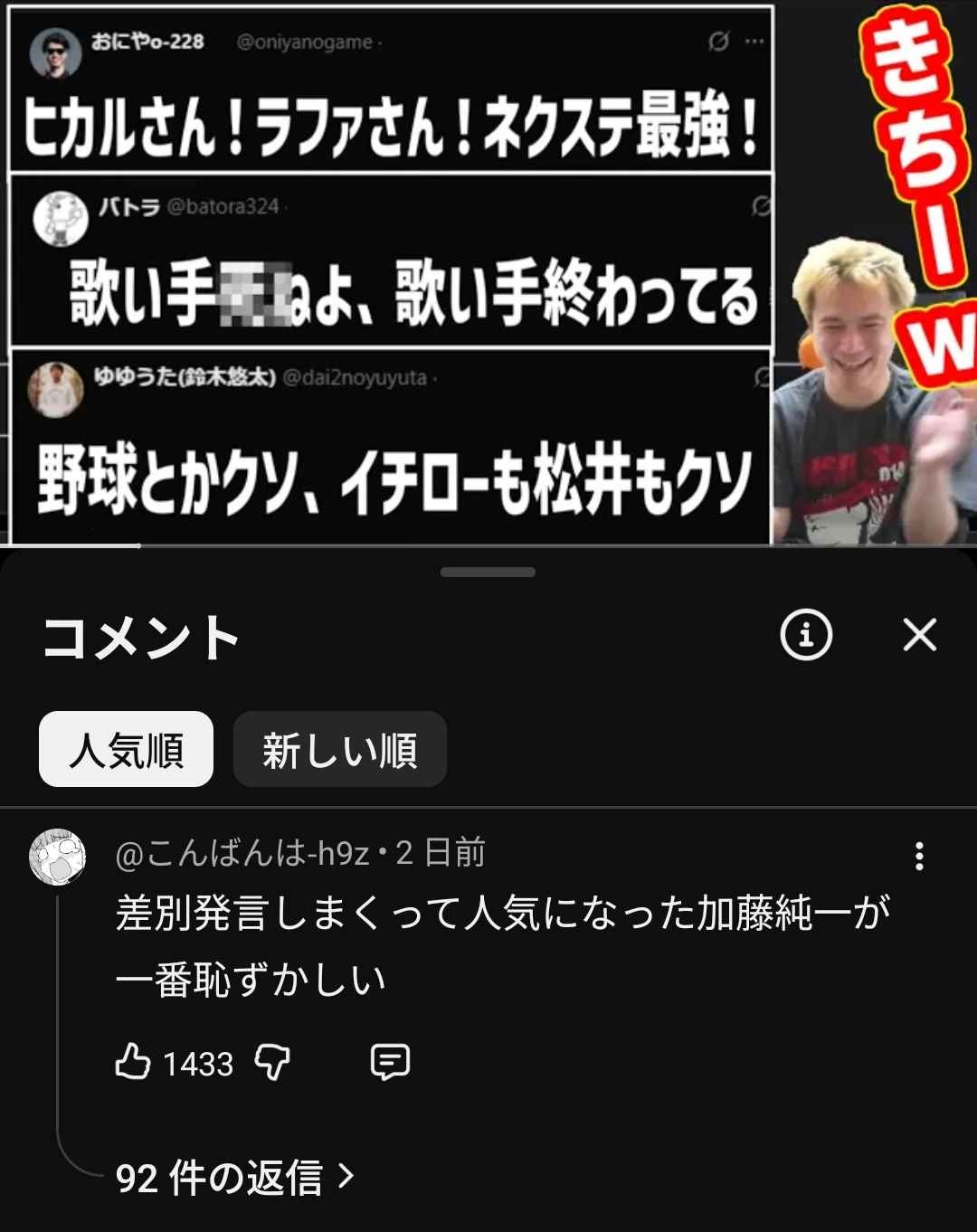977x1232 pixels.
Task: Reply to こんばんは-h9z's comment
Action: (x=390, y=1062)
